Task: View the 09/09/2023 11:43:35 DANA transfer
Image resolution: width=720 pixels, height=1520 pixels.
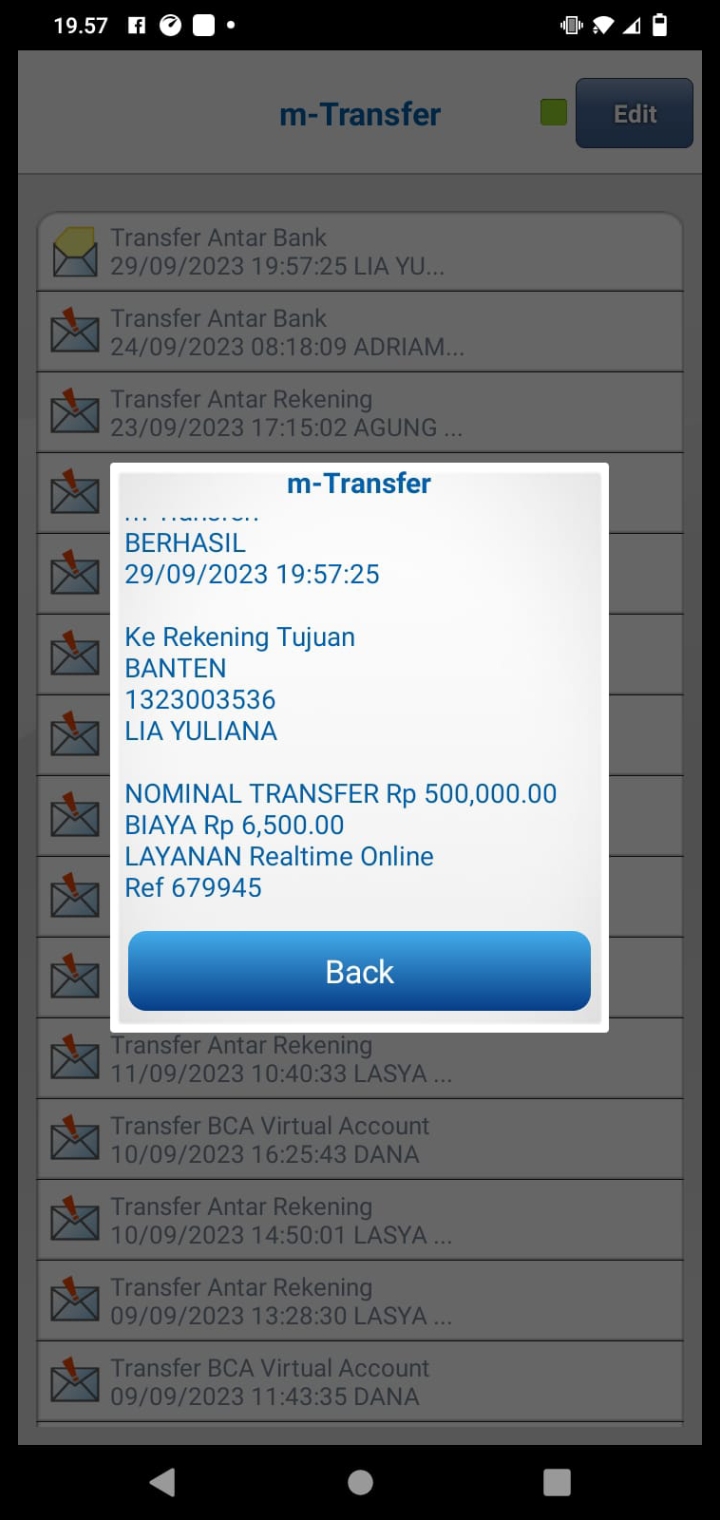Action: tap(360, 1382)
